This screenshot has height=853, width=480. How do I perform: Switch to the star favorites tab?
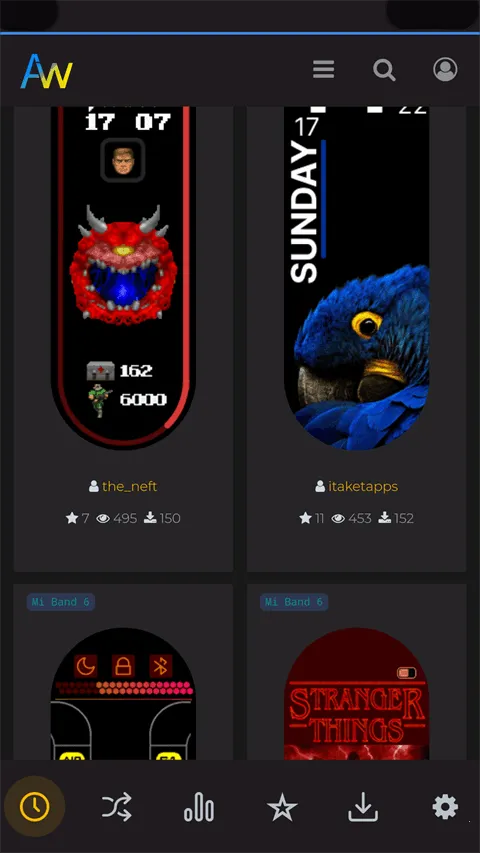pos(282,807)
